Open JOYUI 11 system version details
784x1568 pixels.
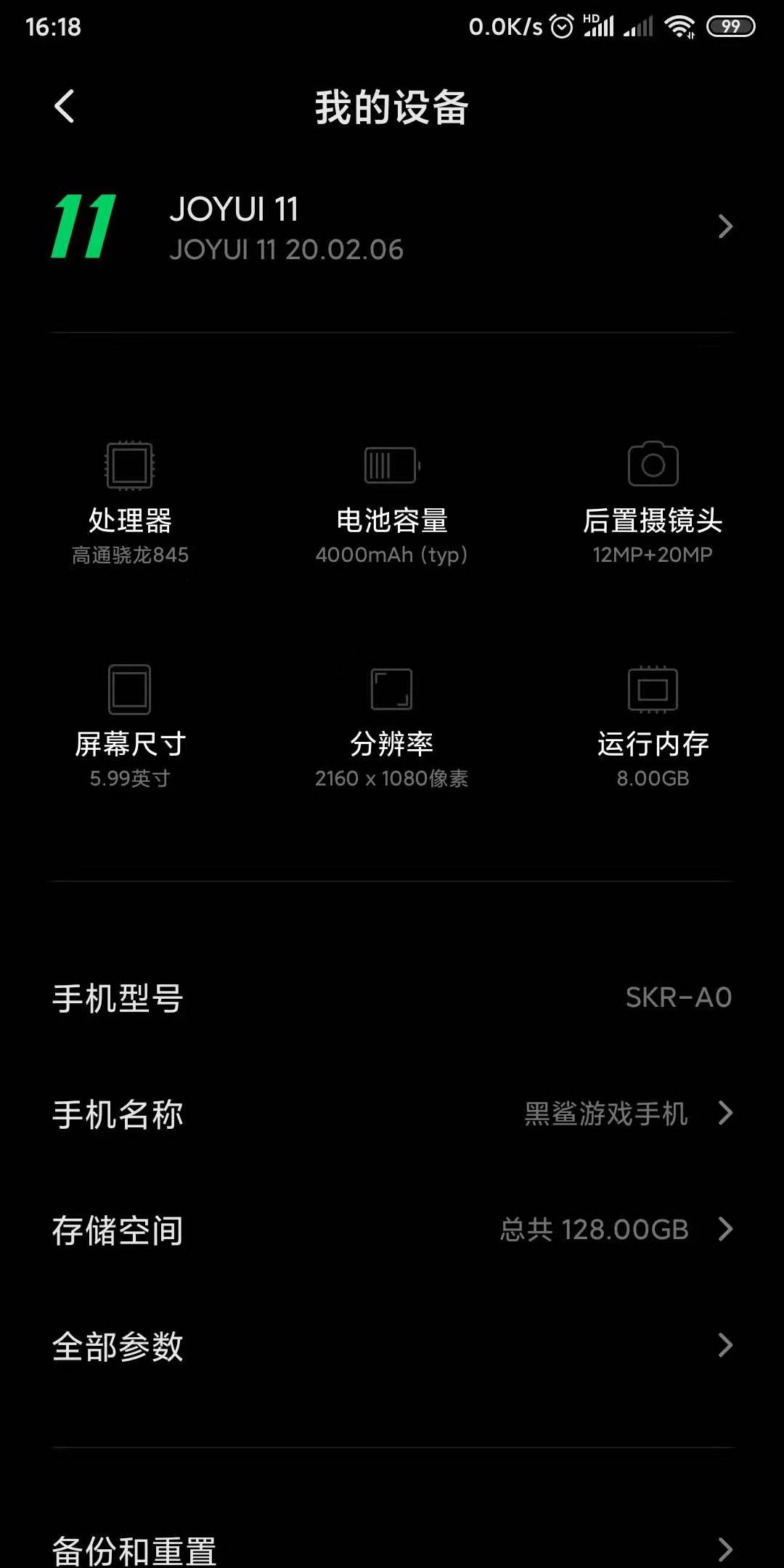[x=392, y=227]
